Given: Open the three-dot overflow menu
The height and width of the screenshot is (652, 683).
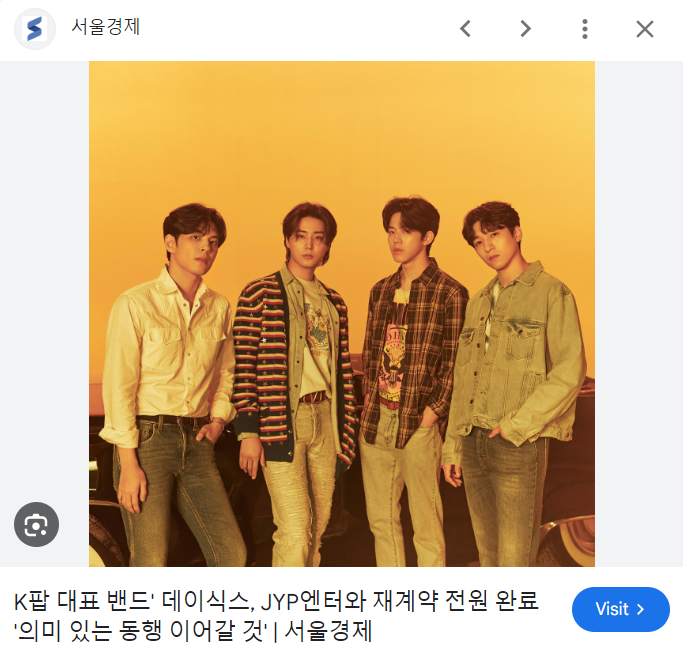Looking at the screenshot, I should (585, 29).
